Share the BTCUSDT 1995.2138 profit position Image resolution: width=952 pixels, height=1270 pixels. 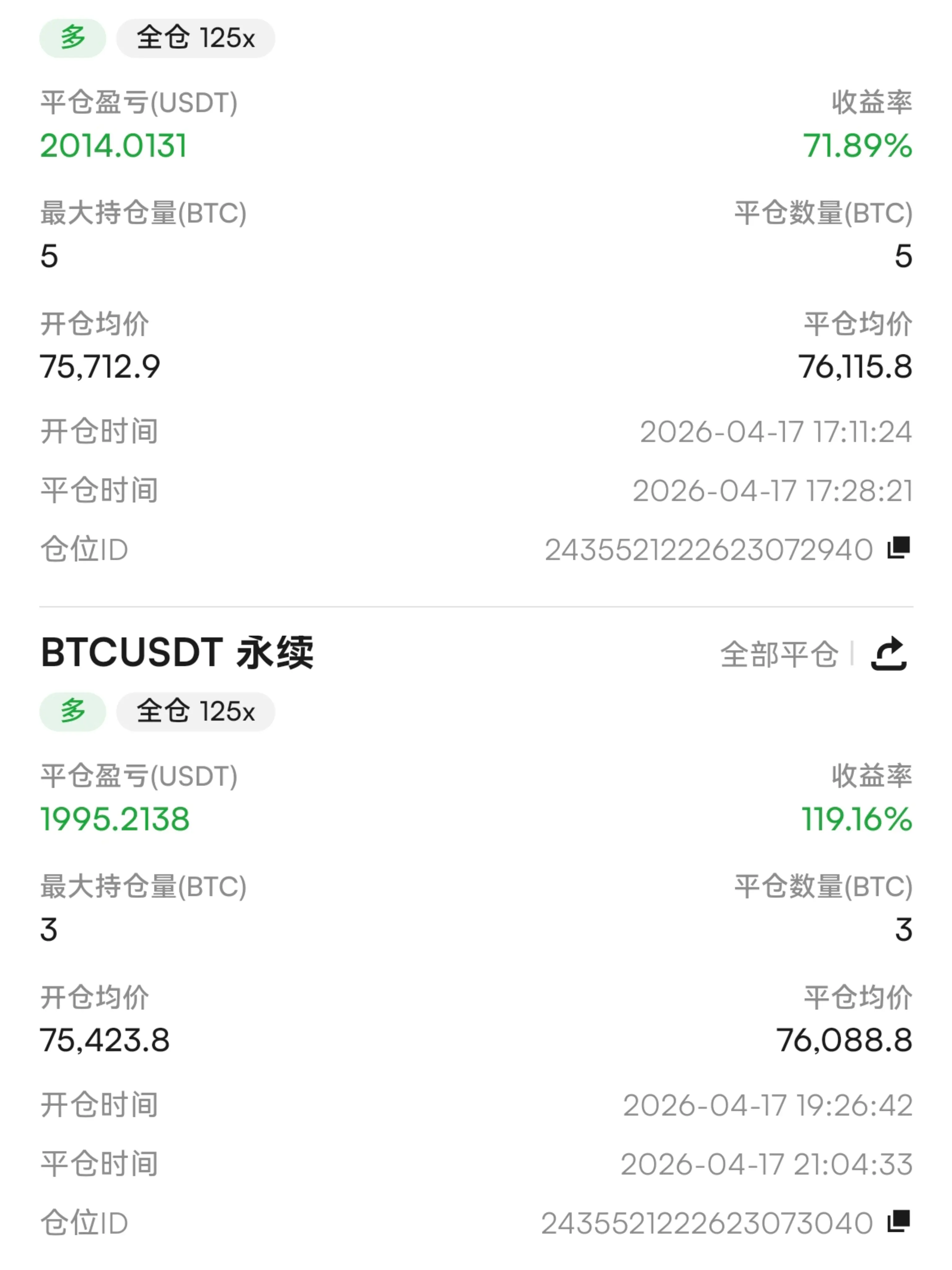point(888,653)
